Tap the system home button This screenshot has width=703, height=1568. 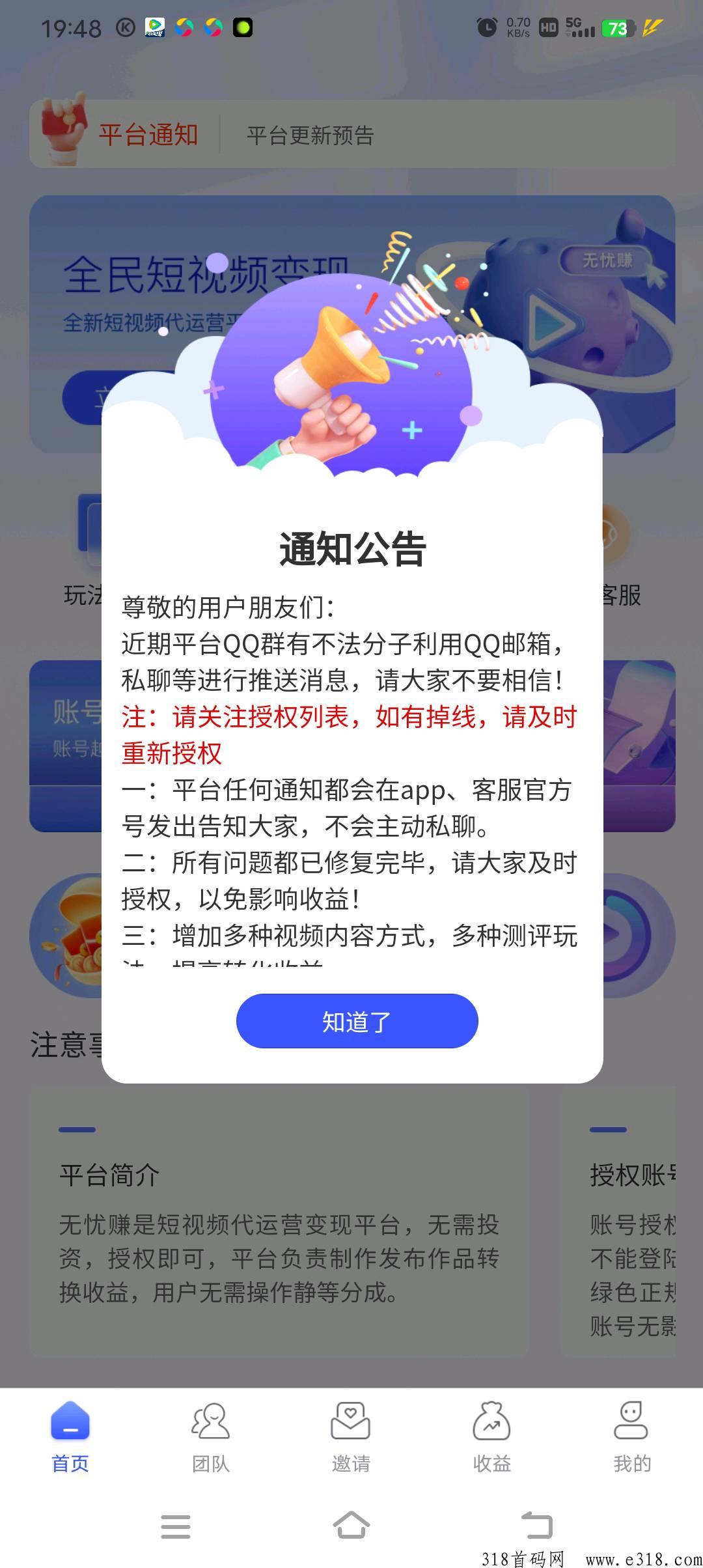pos(351,1525)
